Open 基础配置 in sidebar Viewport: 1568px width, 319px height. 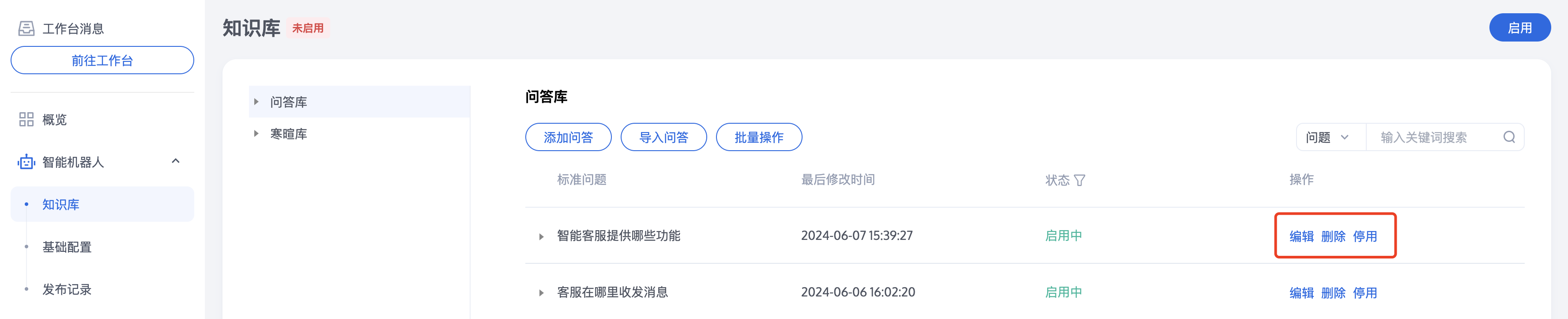(x=67, y=247)
